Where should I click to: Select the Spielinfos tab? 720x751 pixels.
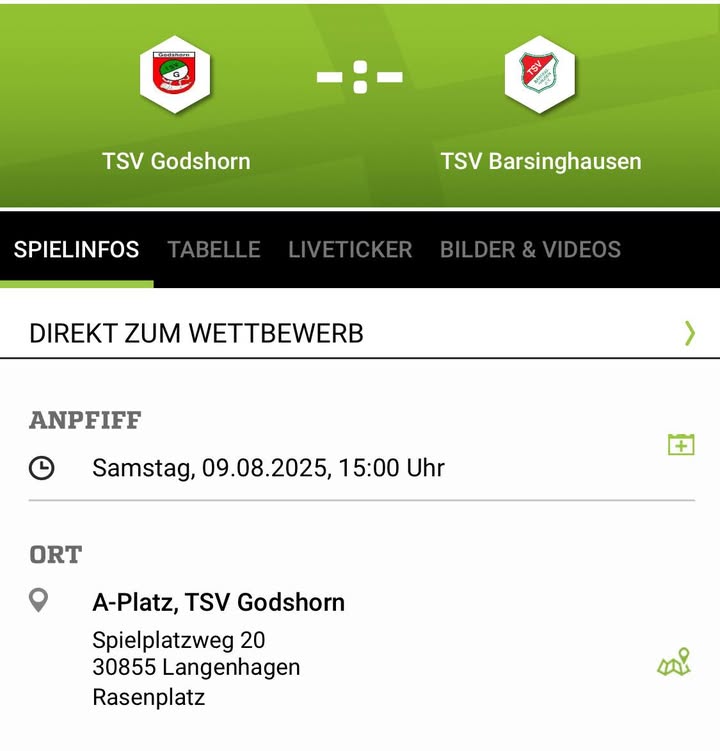tap(76, 250)
